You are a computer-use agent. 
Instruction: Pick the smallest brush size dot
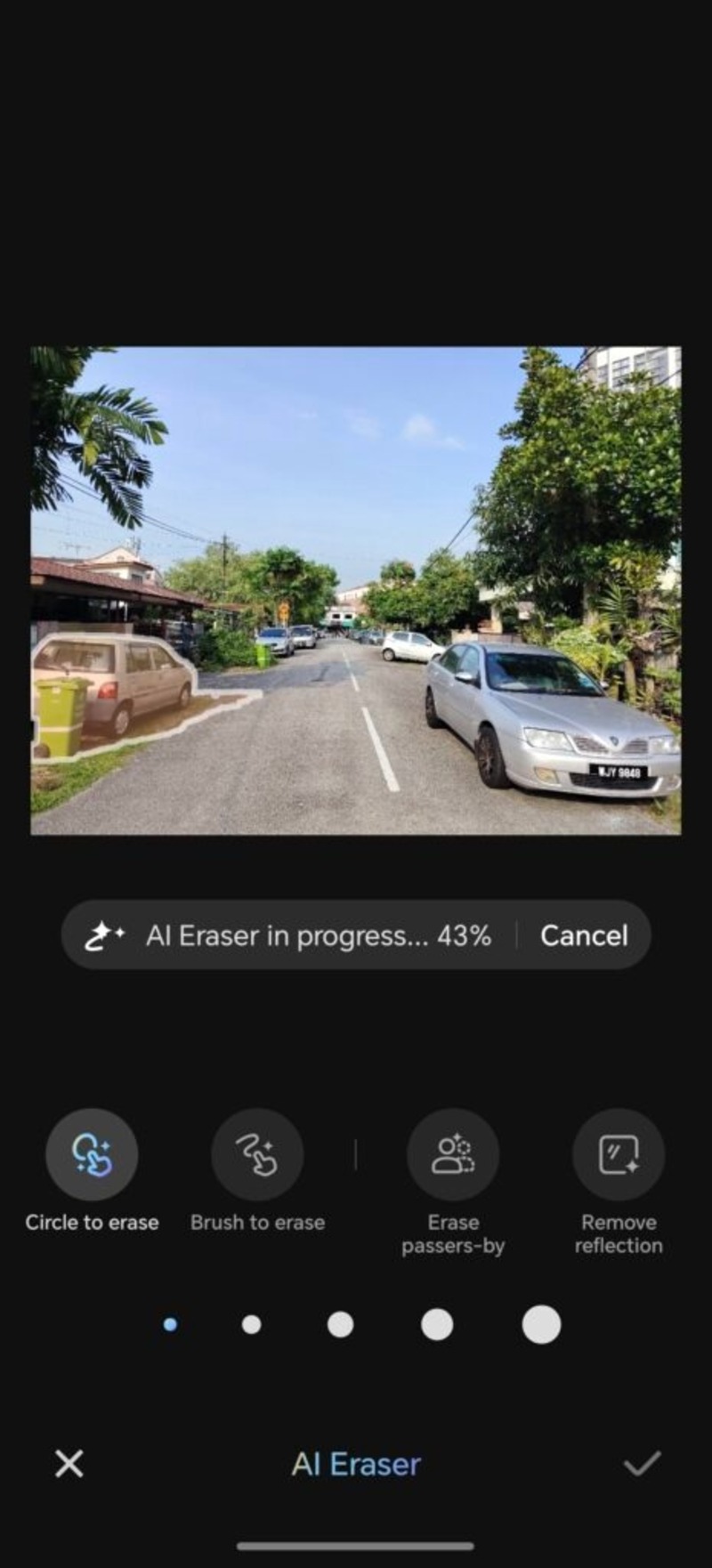170,1325
